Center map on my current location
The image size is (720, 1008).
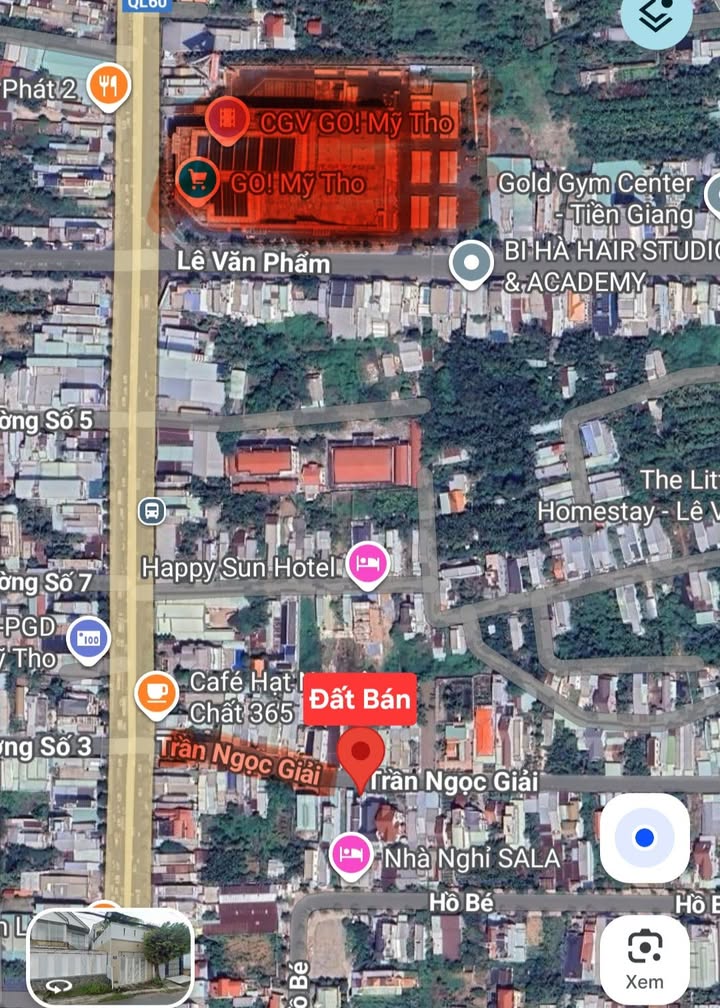644,838
